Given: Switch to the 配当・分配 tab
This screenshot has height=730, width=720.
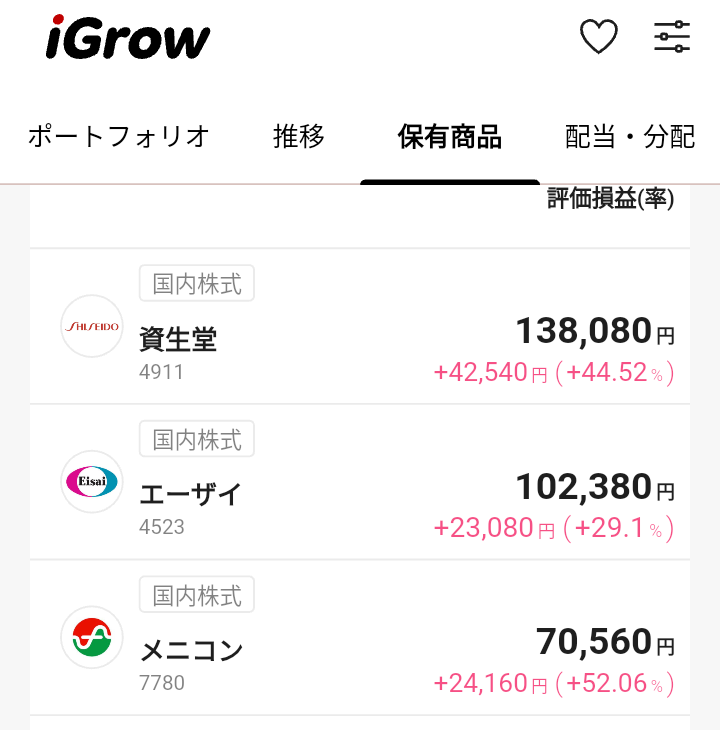Looking at the screenshot, I should coord(630,136).
